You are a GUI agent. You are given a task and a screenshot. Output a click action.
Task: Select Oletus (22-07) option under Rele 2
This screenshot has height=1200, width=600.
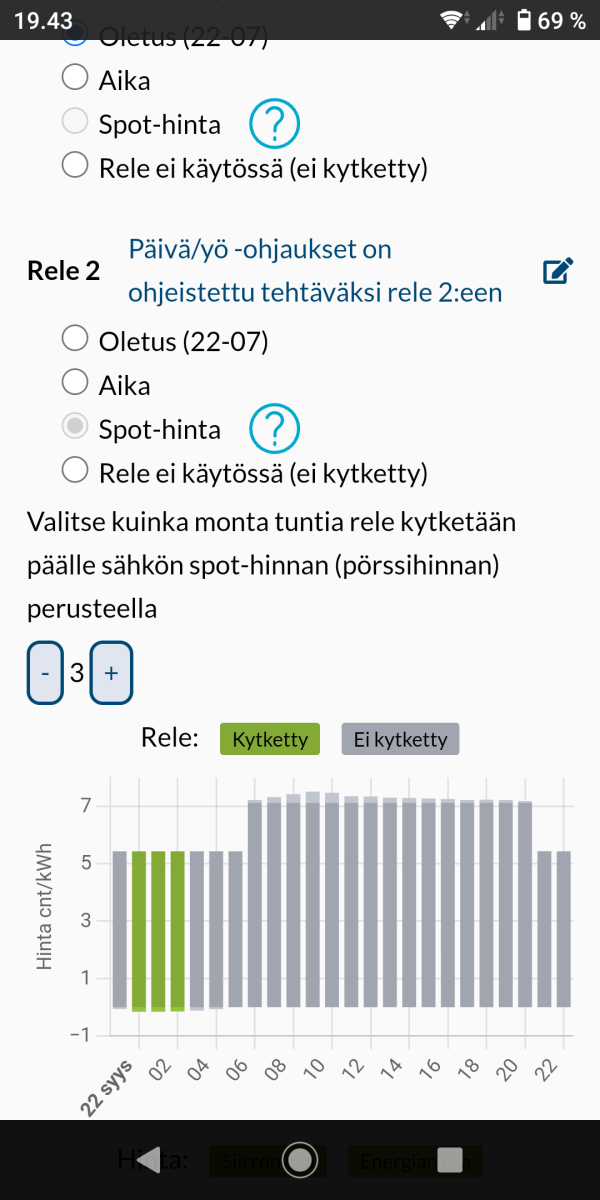(x=75, y=340)
